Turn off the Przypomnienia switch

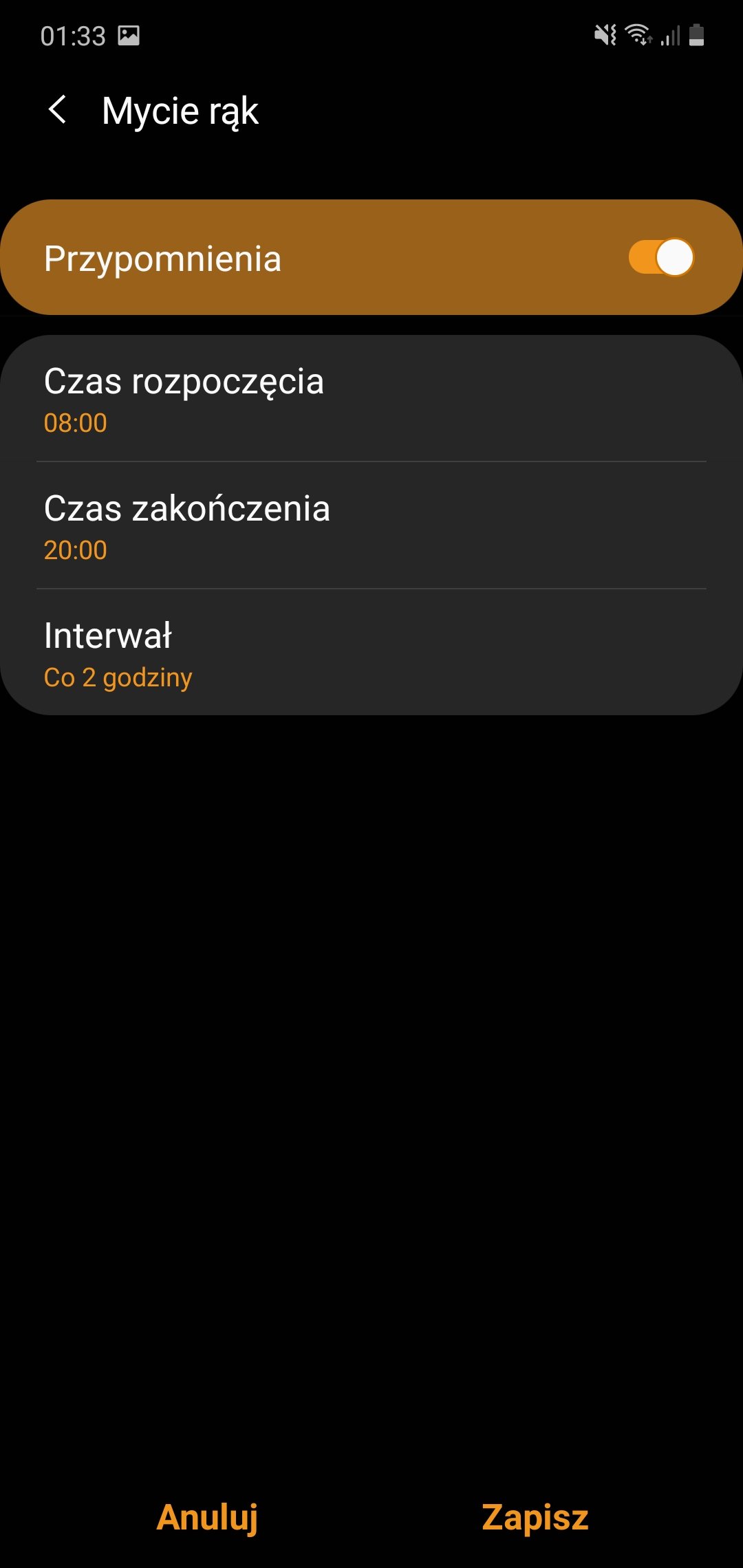point(661,258)
